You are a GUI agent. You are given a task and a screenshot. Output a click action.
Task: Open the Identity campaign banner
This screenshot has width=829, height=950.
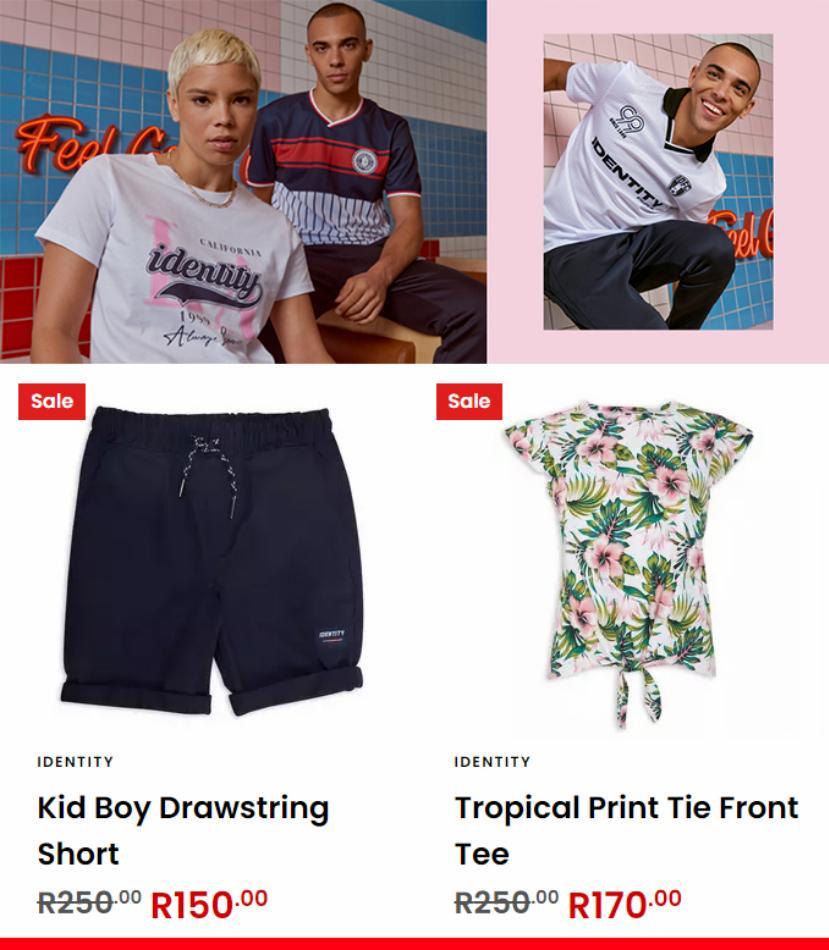(414, 181)
